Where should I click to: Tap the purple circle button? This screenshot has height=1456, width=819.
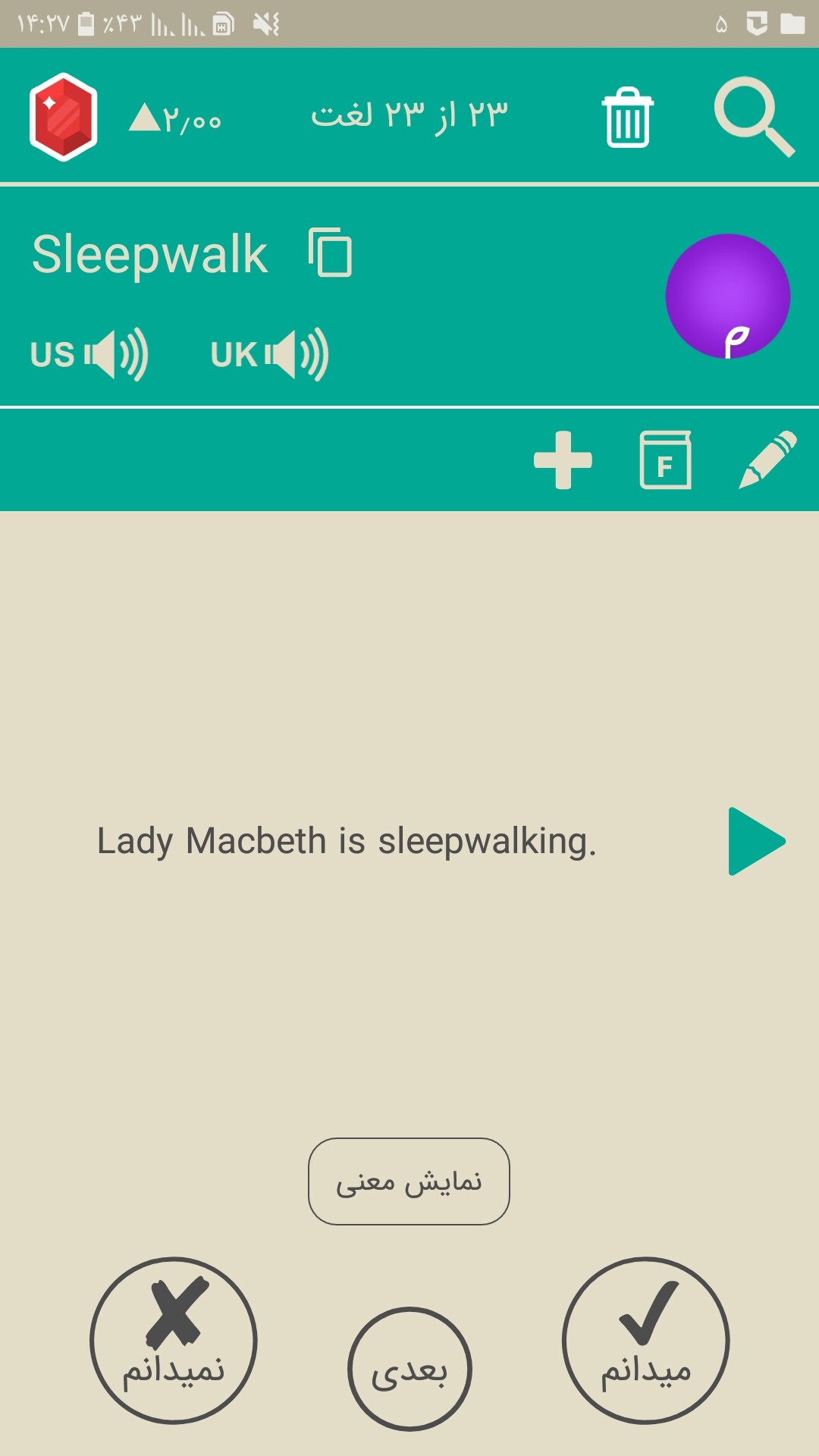[727, 296]
